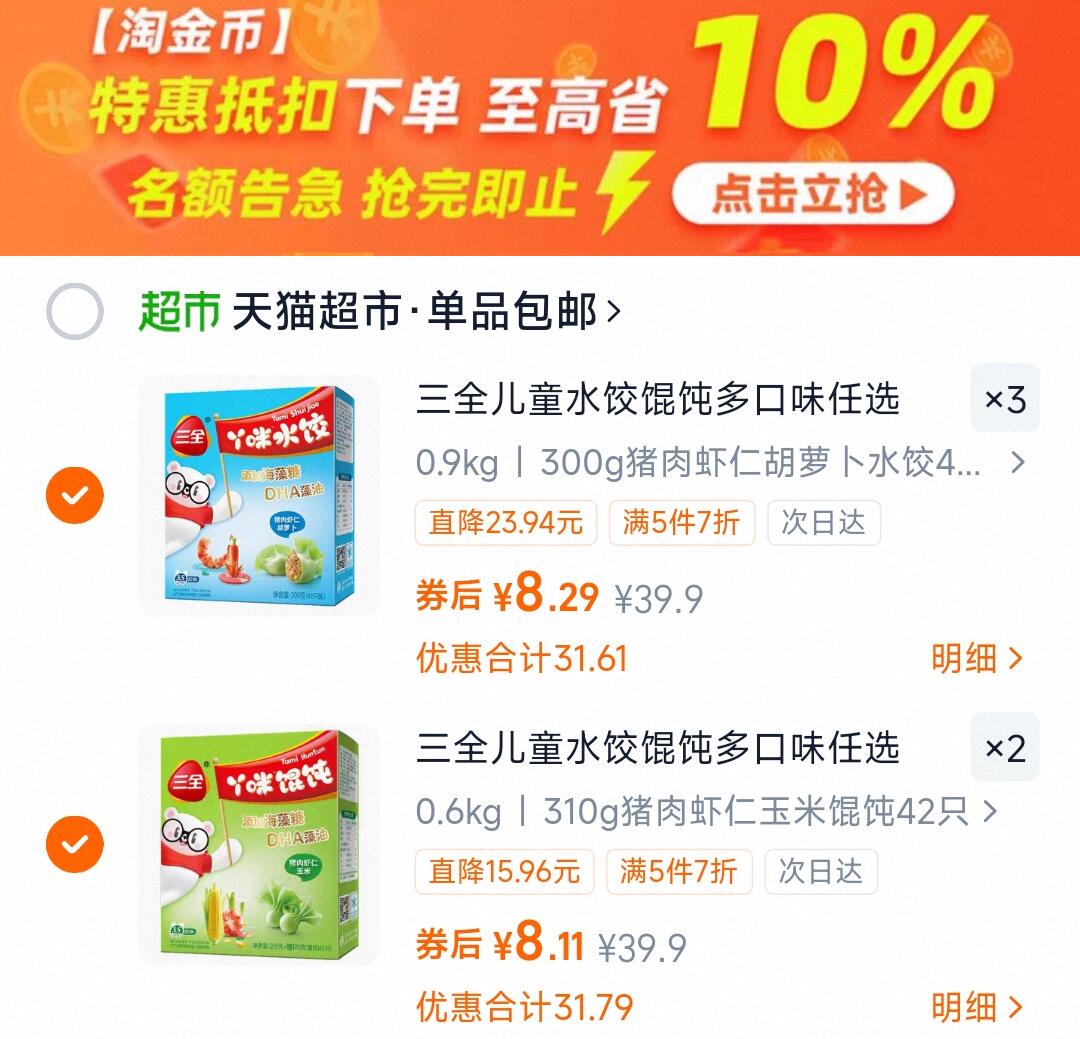Open the 丫咪馄饨 product image
The image size is (1080, 1039).
pyautogui.click(x=259, y=844)
